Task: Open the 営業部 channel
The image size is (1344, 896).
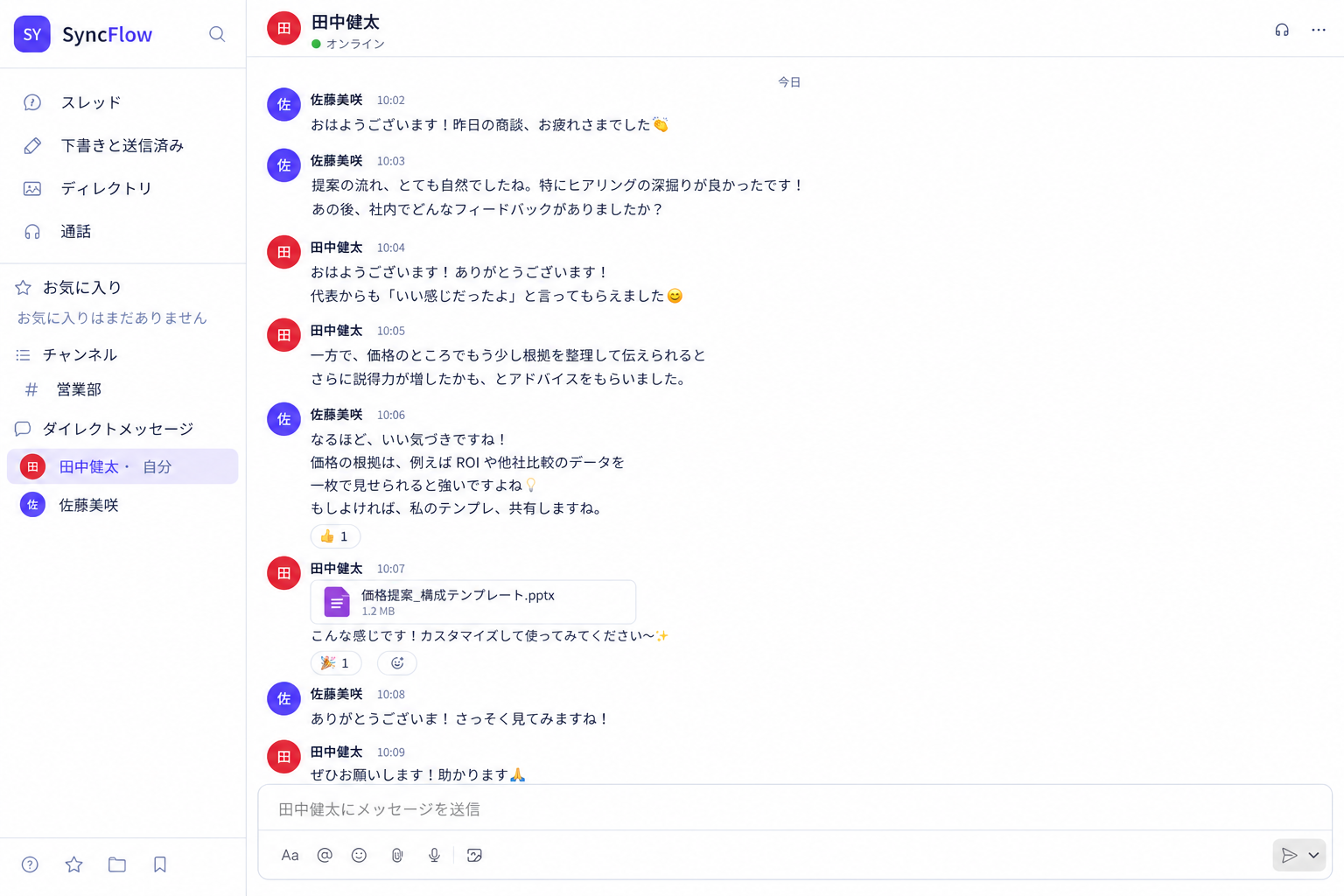Action: point(122,389)
